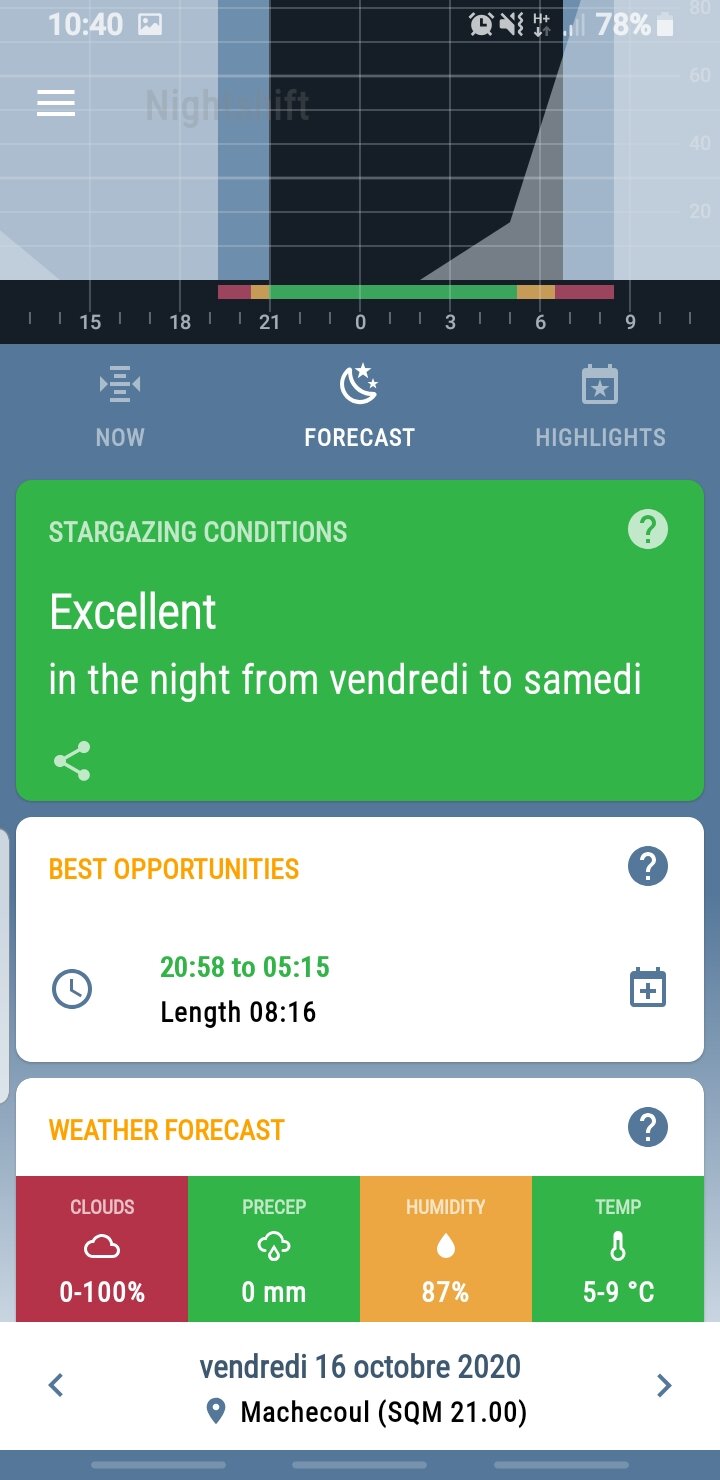Image resolution: width=720 pixels, height=1480 pixels.
Task: Change the Machecoul location
Action: pyautogui.click(x=370, y=1412)
